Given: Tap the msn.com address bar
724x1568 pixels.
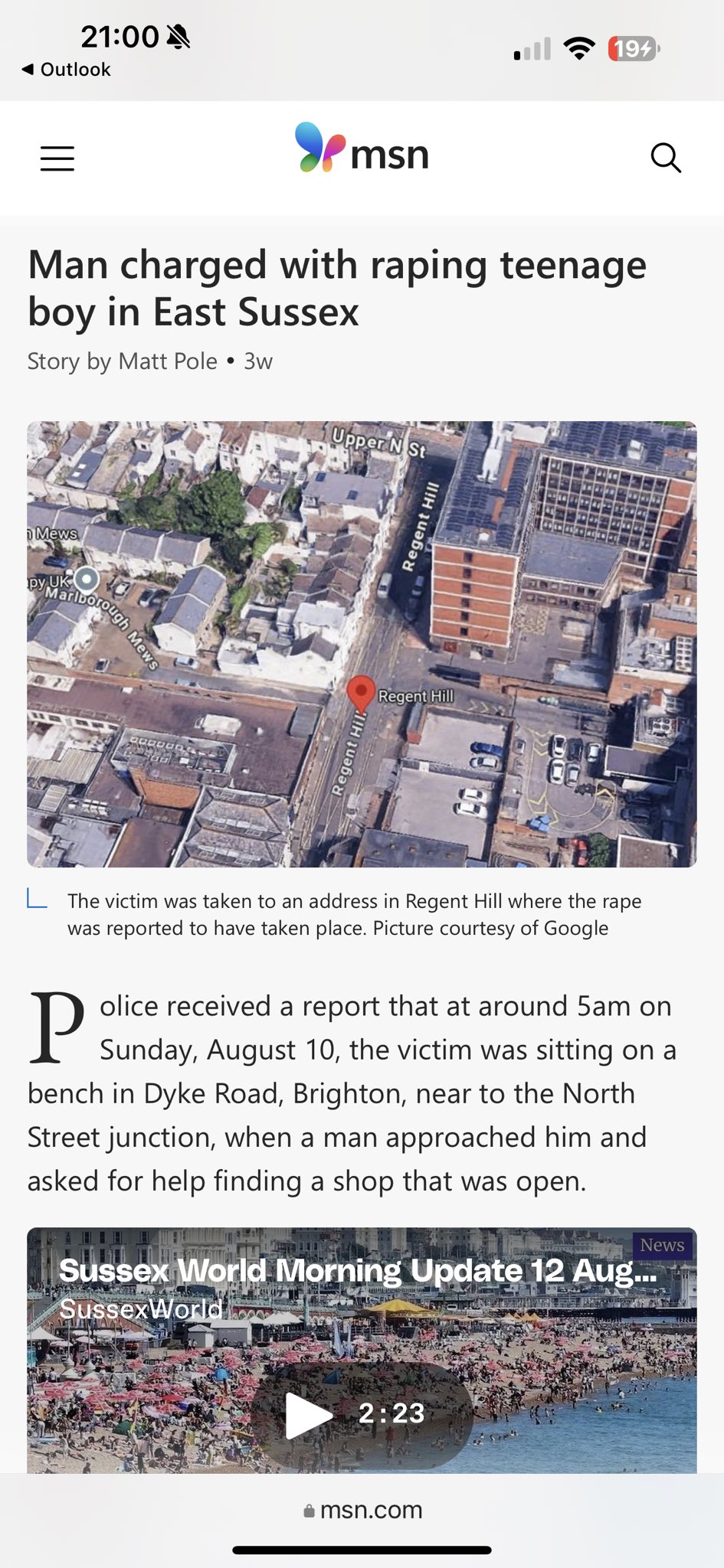Looking at the screenshot, I should [x=362, y=1510].
